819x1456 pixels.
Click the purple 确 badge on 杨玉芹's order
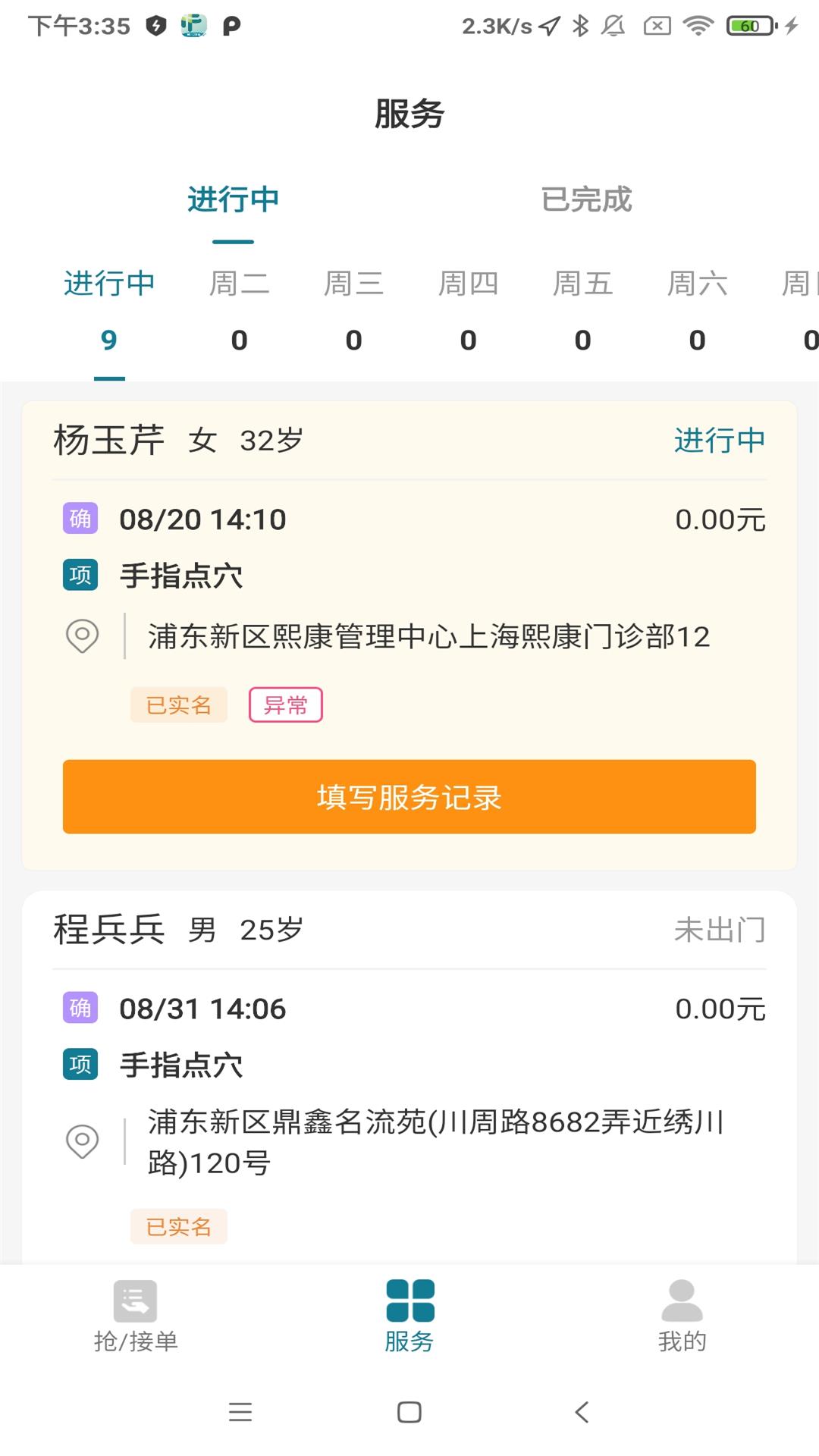click(x=79, y=519)
